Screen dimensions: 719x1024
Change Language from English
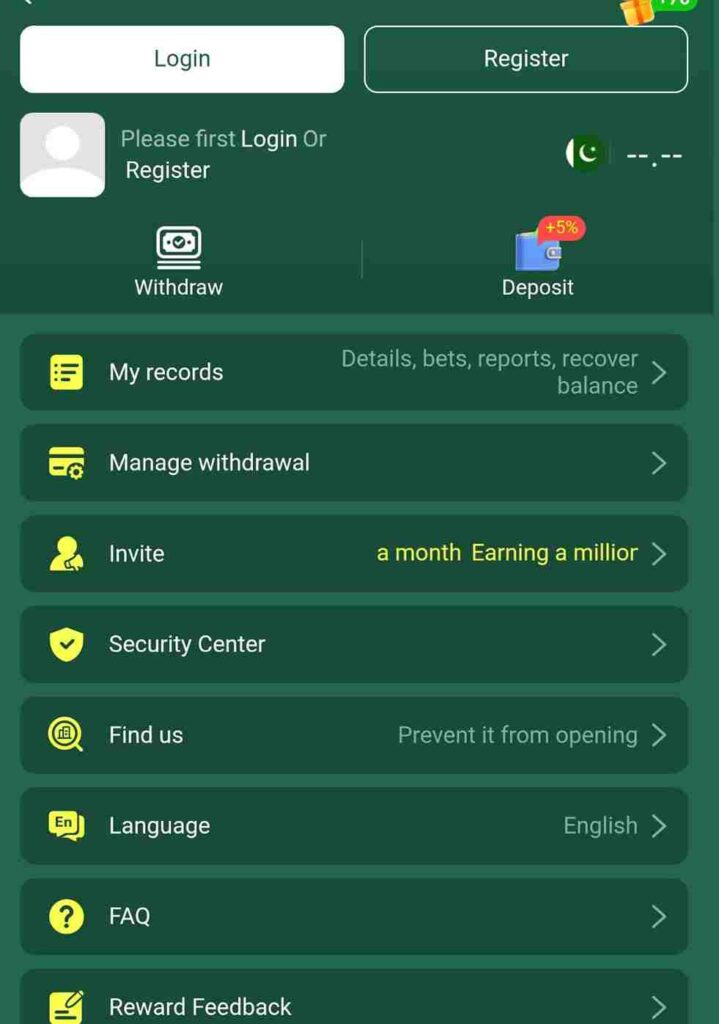(354, 826)
